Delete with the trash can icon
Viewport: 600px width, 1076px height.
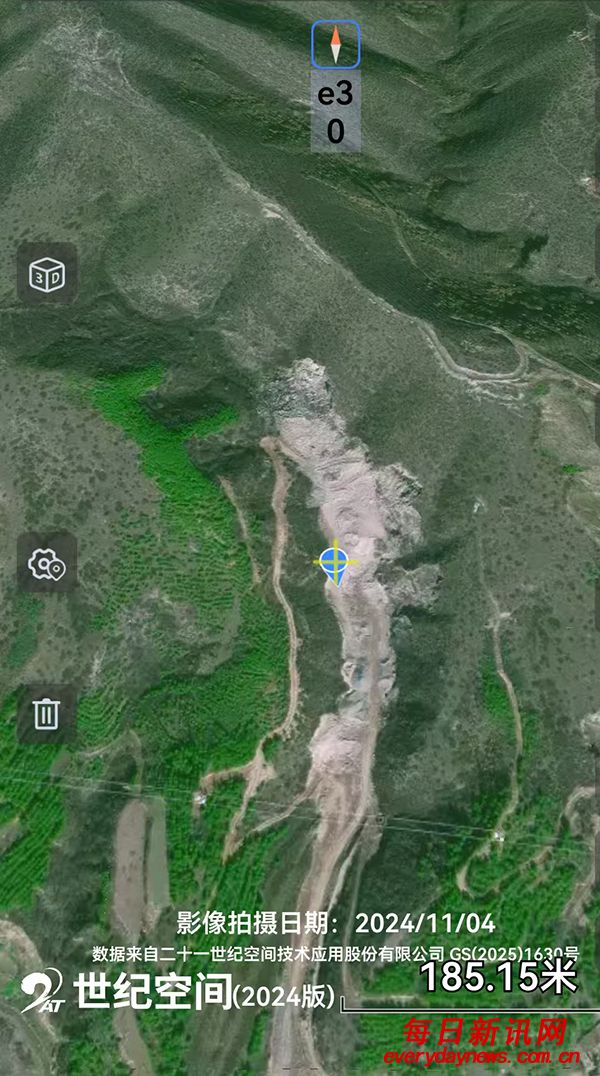[x=47, y=714]
